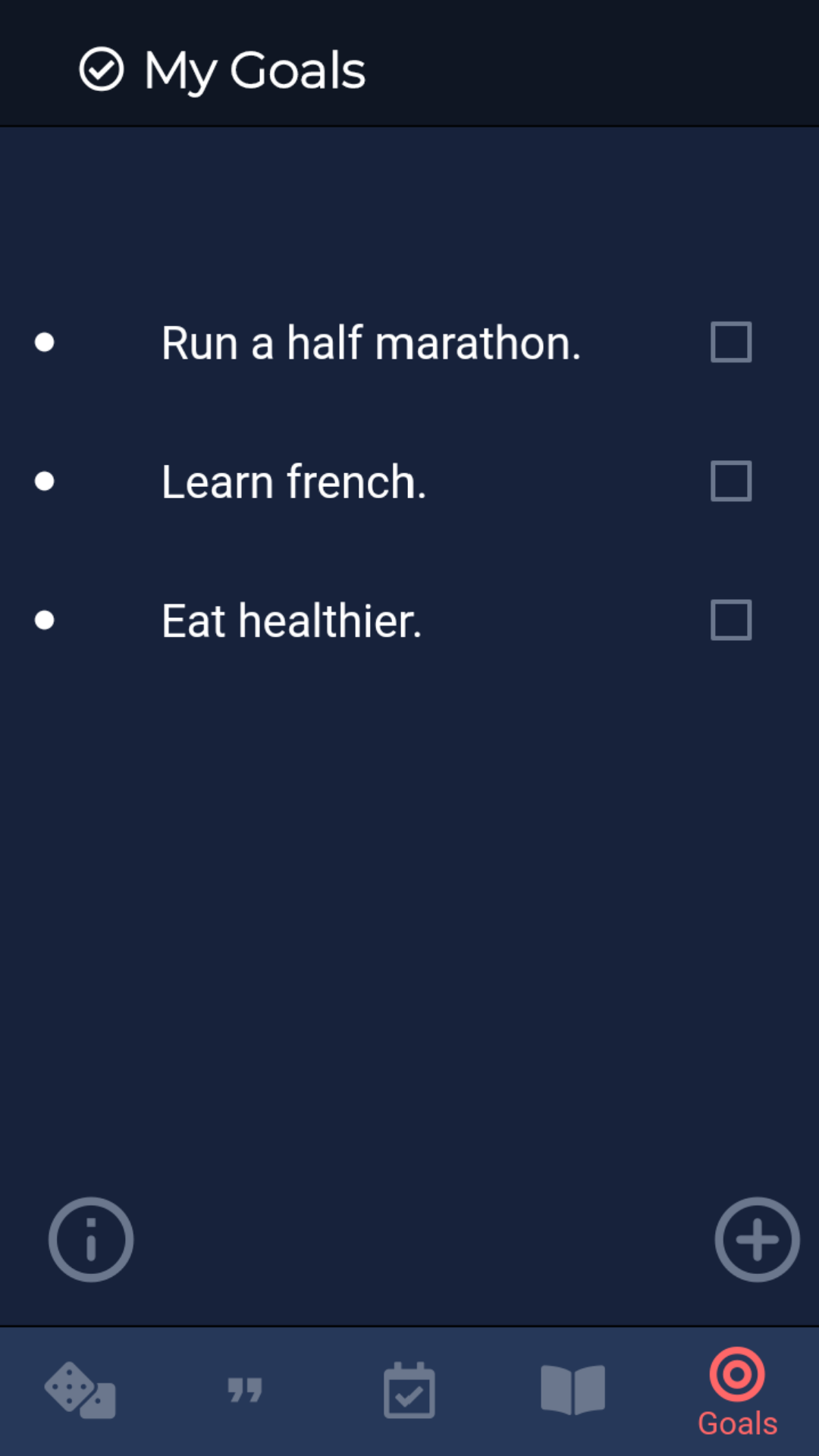Switch to the dice tab
Image resolution: width=819 pixels, height=1456 pixels.
pyautogui.click(x=80, y=1391)
